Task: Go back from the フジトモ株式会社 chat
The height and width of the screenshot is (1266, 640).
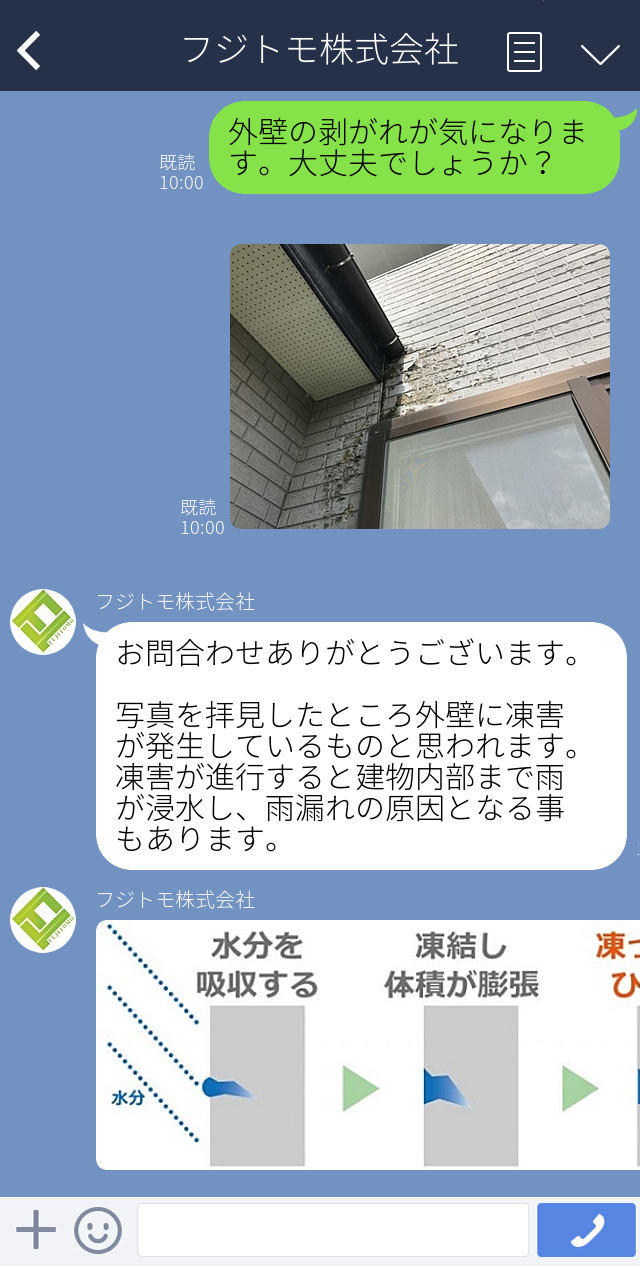Action: click(30, 50)
